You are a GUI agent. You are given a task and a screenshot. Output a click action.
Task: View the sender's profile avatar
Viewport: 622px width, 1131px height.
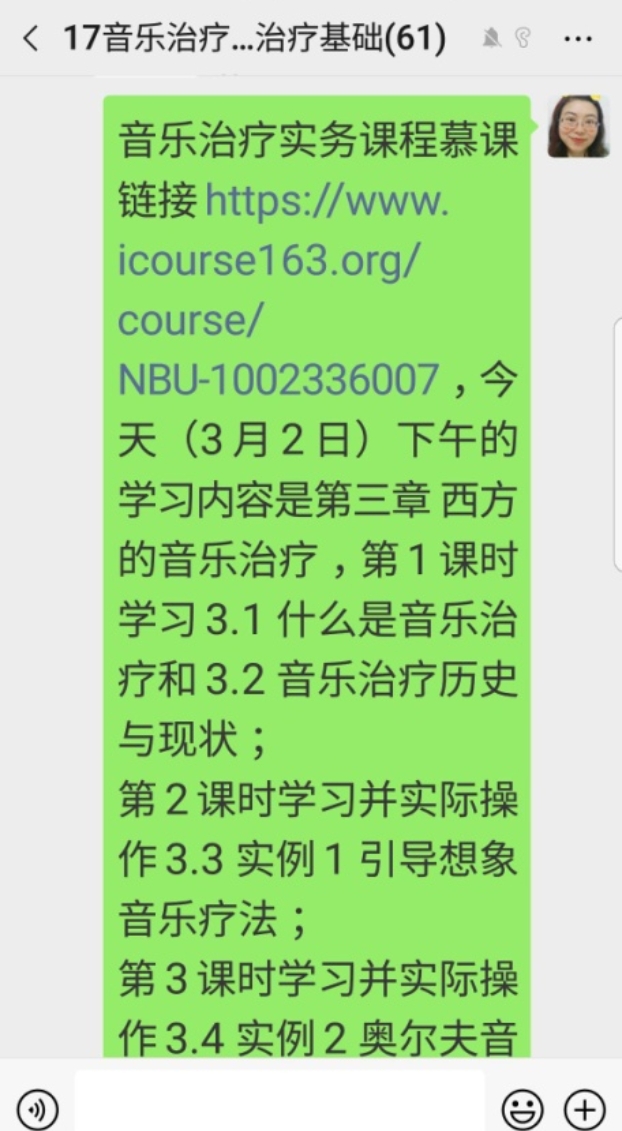pyautogui.click(x=578, y=127)
